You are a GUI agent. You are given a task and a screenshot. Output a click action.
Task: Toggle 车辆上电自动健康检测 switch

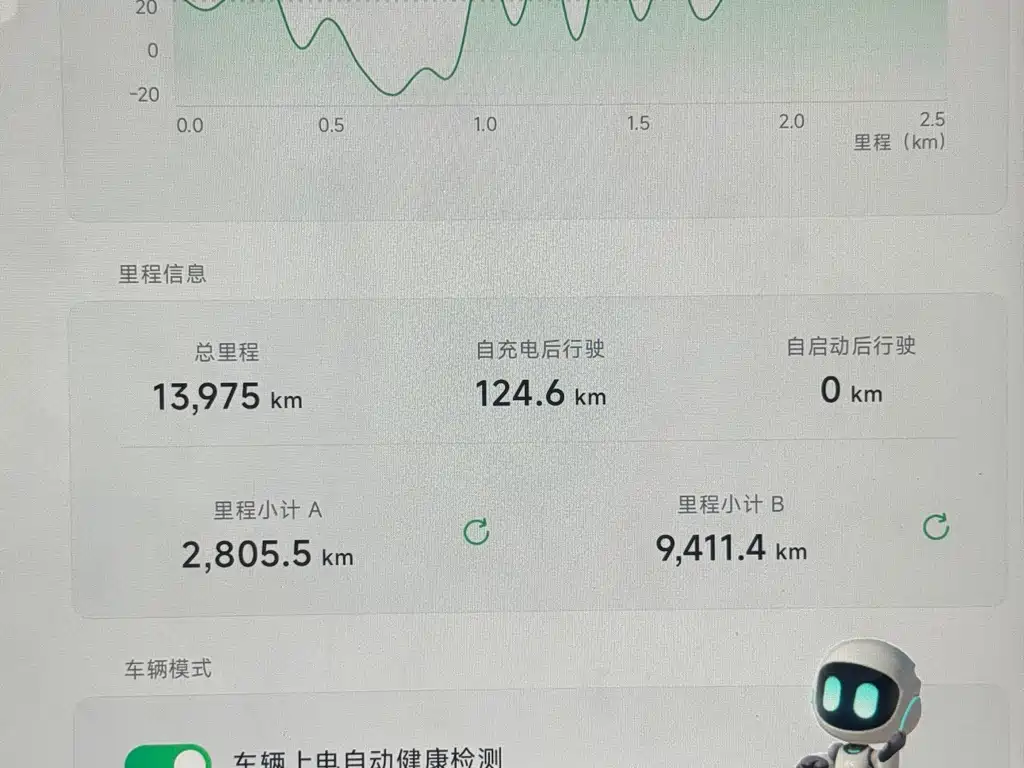(x=167, y=757)
